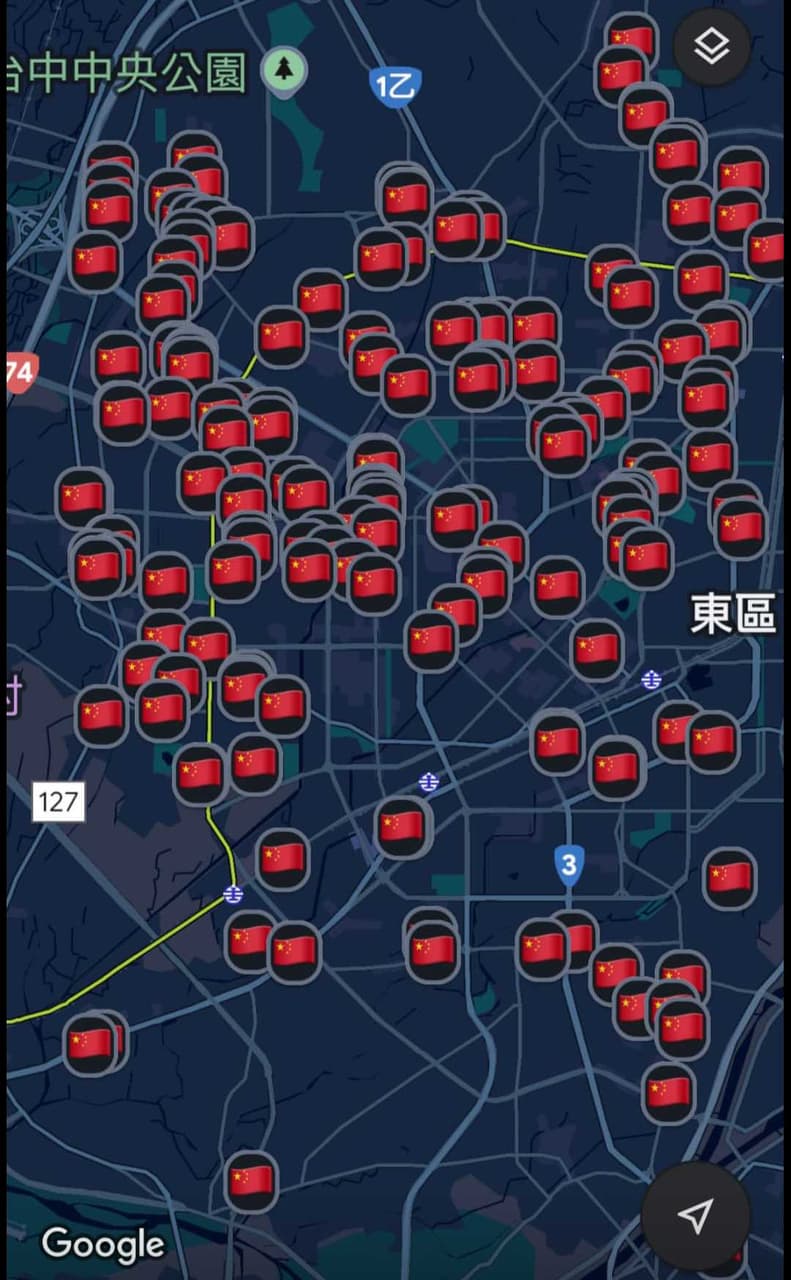791x1280 pixels.
Task: Open the map layers button
Action: [711, 47]
